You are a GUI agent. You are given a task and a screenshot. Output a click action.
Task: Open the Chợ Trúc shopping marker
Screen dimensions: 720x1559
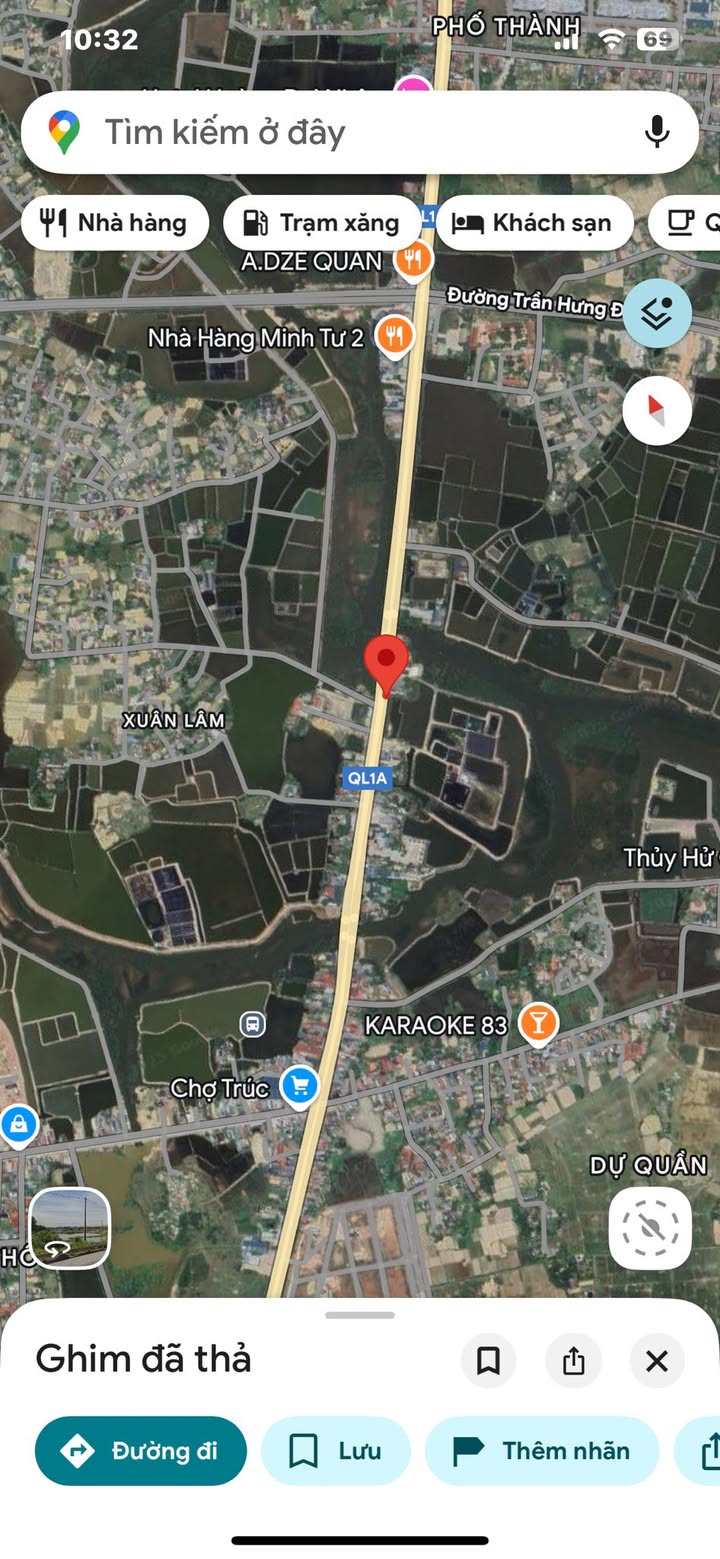(x=299, y=1086)
